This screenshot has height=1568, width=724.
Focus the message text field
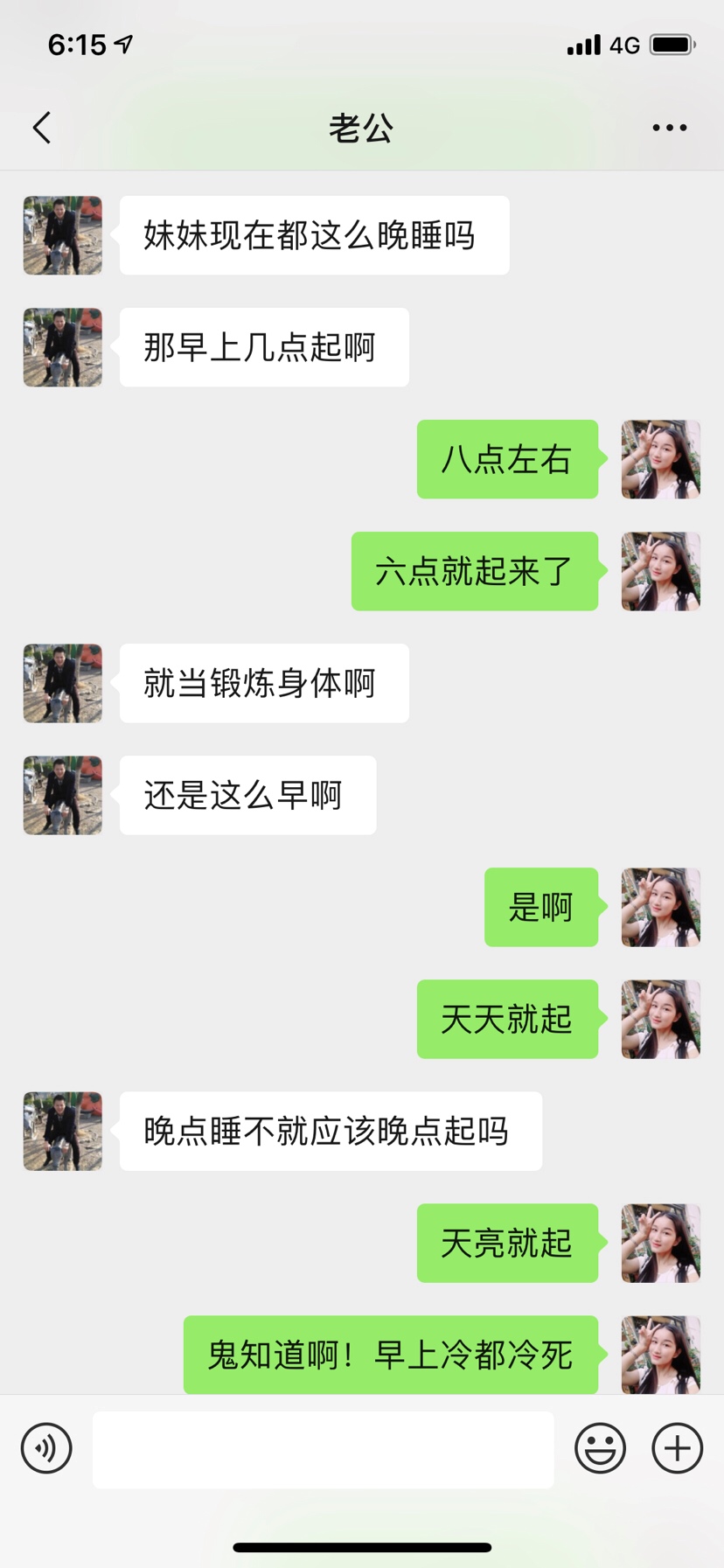coord(323,1449)
